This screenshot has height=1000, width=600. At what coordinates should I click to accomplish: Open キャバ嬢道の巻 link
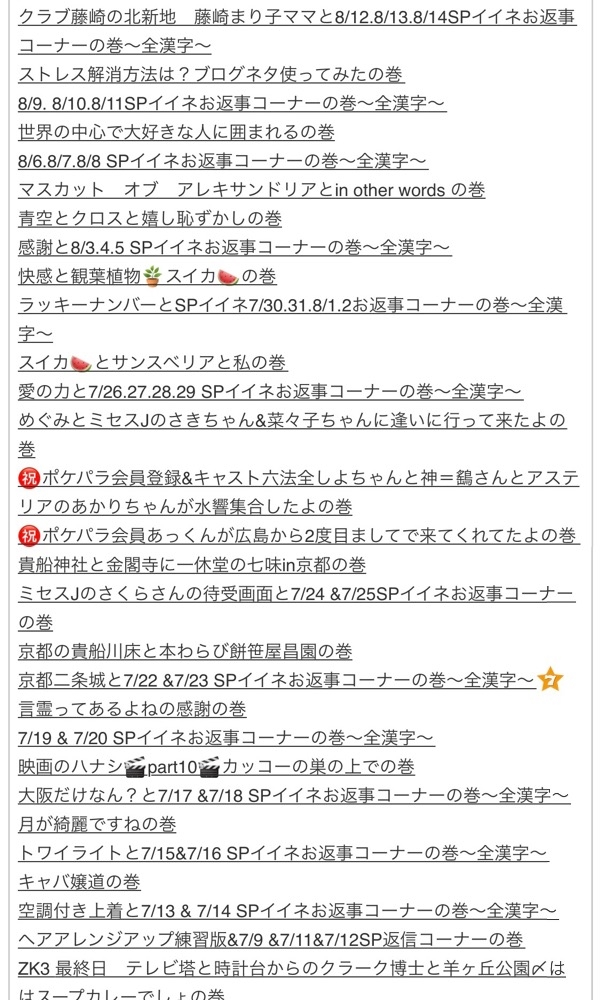79,882
